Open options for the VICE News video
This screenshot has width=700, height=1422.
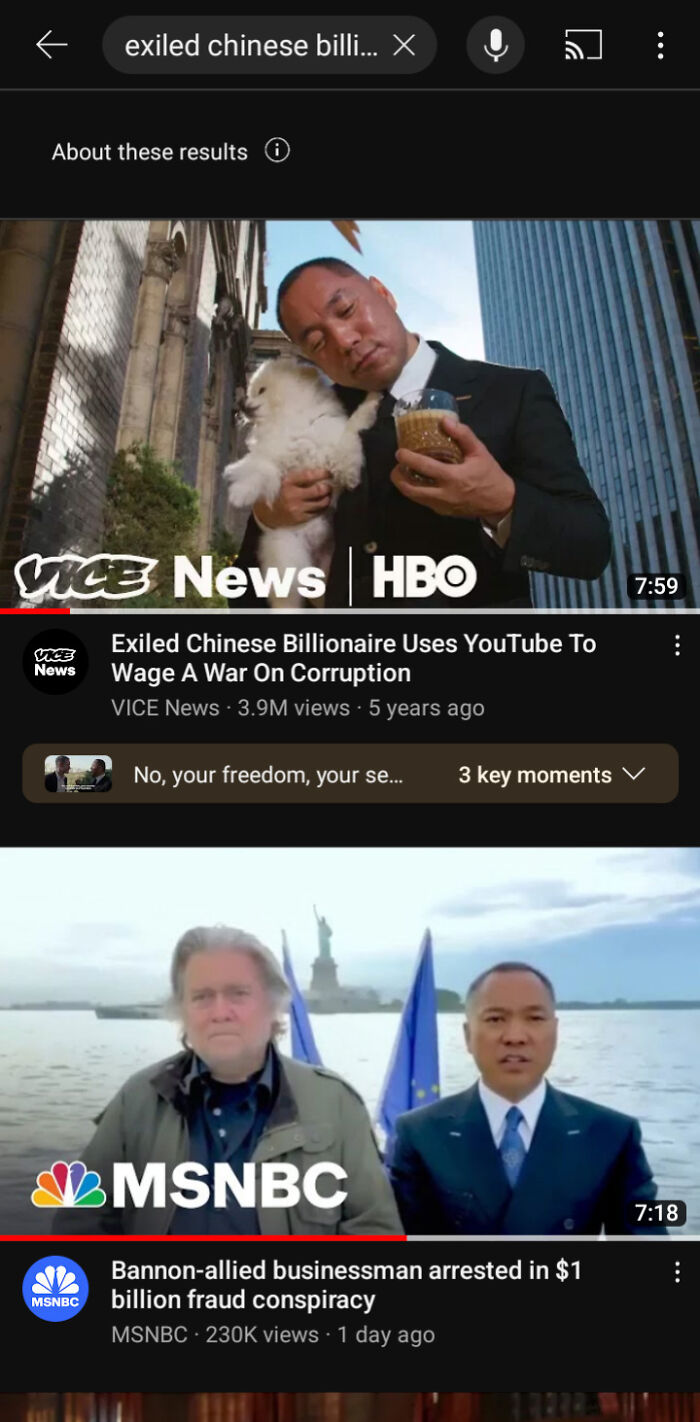point(677,645)
